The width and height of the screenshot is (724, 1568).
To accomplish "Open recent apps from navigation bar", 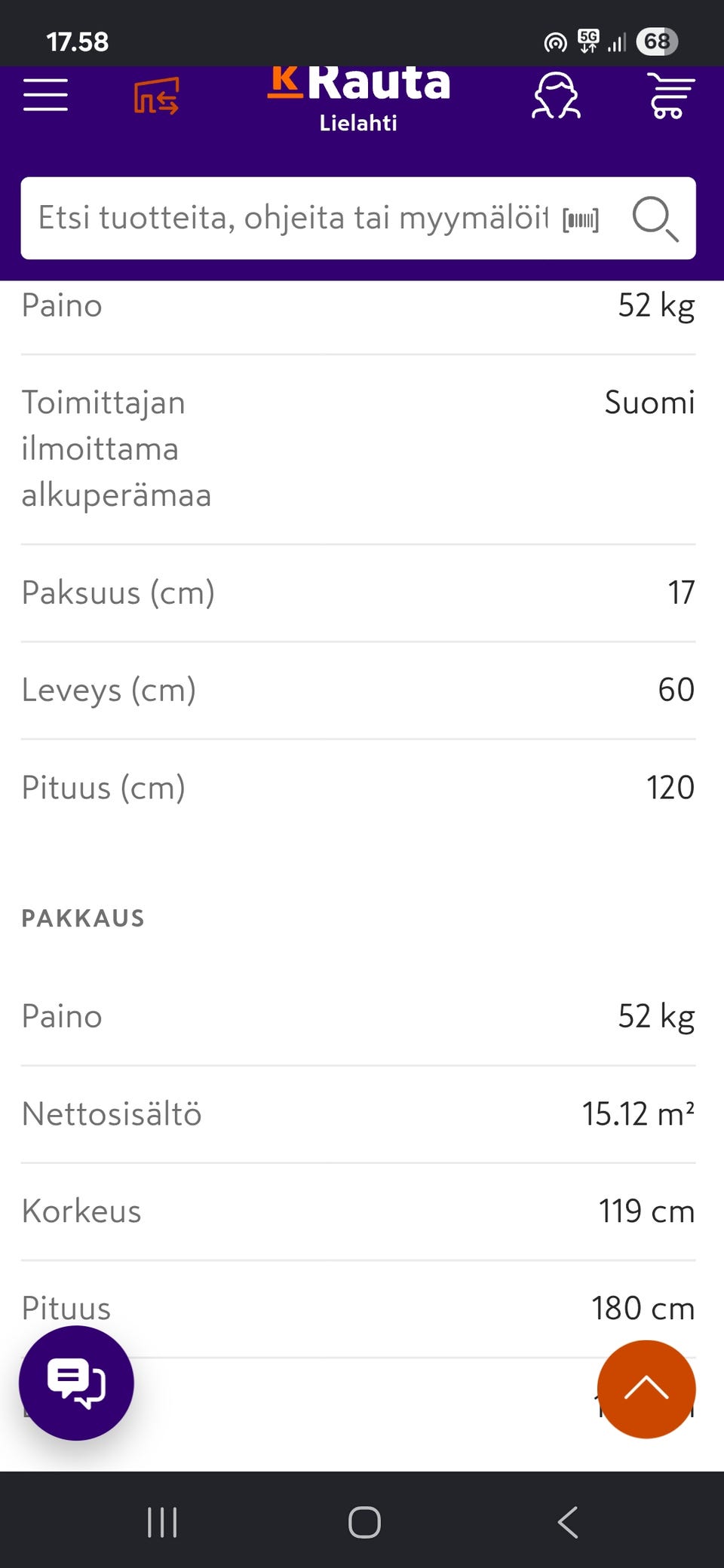I will point(162,1522).
